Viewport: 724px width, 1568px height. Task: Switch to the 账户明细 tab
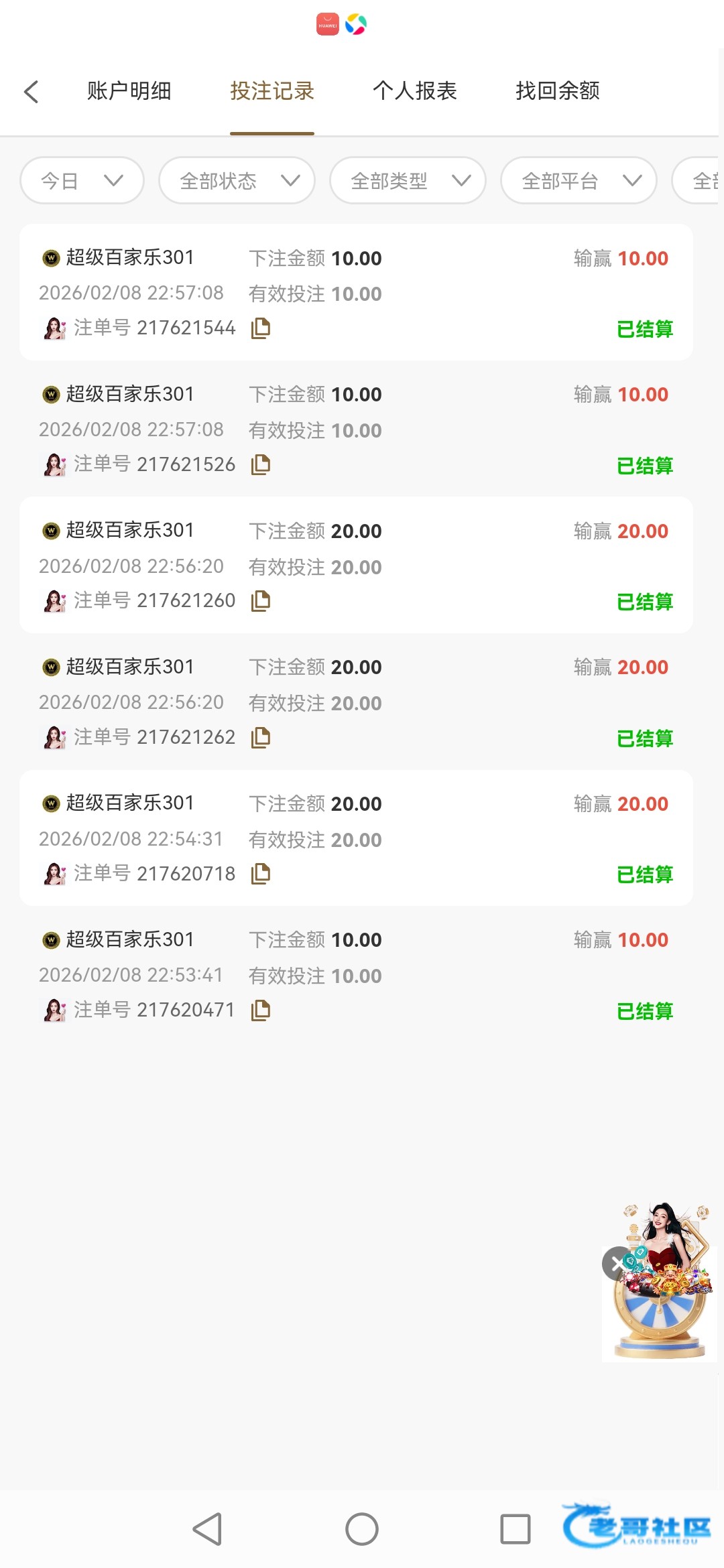pos(129,91)
